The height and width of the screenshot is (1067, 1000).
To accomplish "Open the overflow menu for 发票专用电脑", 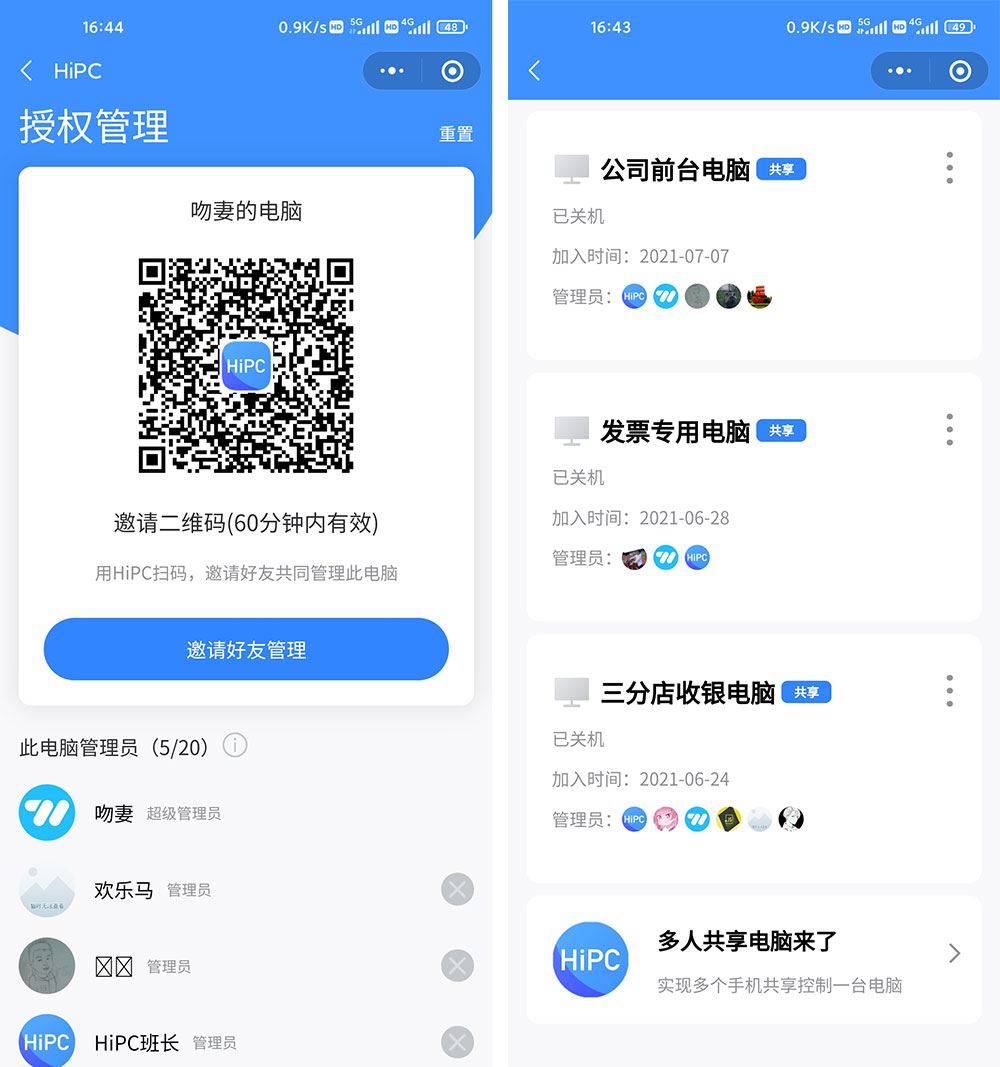I will [949, 430].
